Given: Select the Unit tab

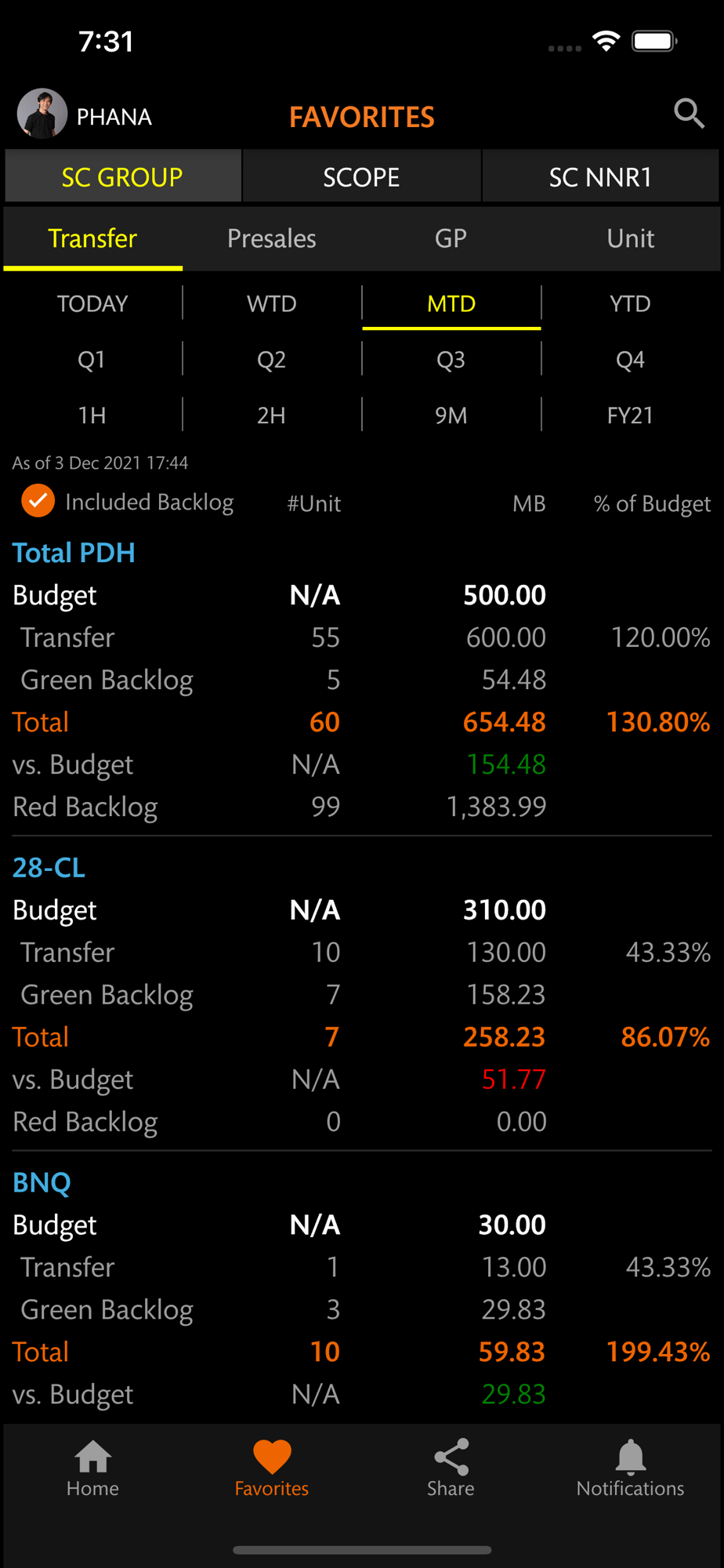Looking at the screenshot, I should (630, 238).
